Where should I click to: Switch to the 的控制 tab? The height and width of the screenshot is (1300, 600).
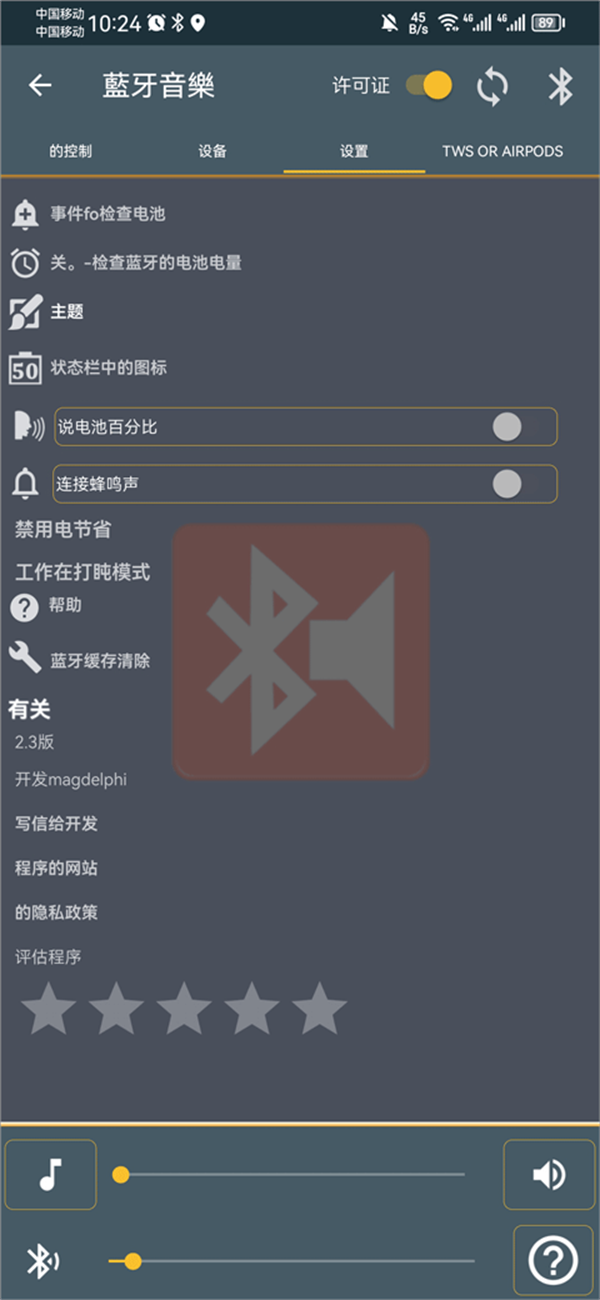(70, 152)
